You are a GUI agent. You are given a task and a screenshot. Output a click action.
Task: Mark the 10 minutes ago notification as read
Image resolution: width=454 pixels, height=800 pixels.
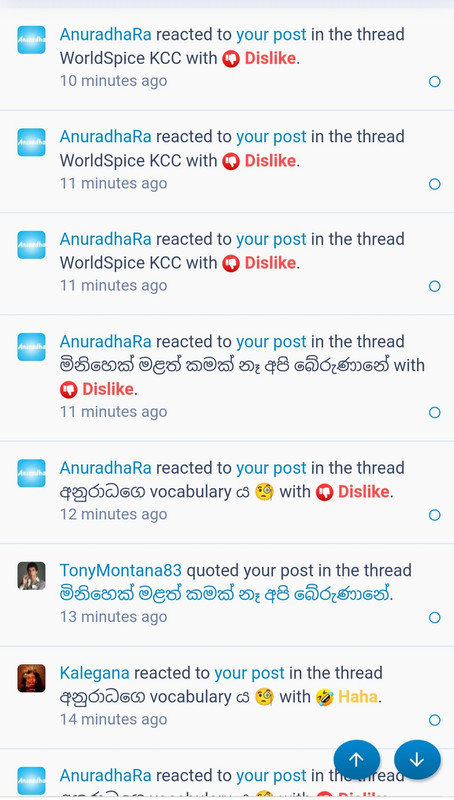[x=435, y=81]
